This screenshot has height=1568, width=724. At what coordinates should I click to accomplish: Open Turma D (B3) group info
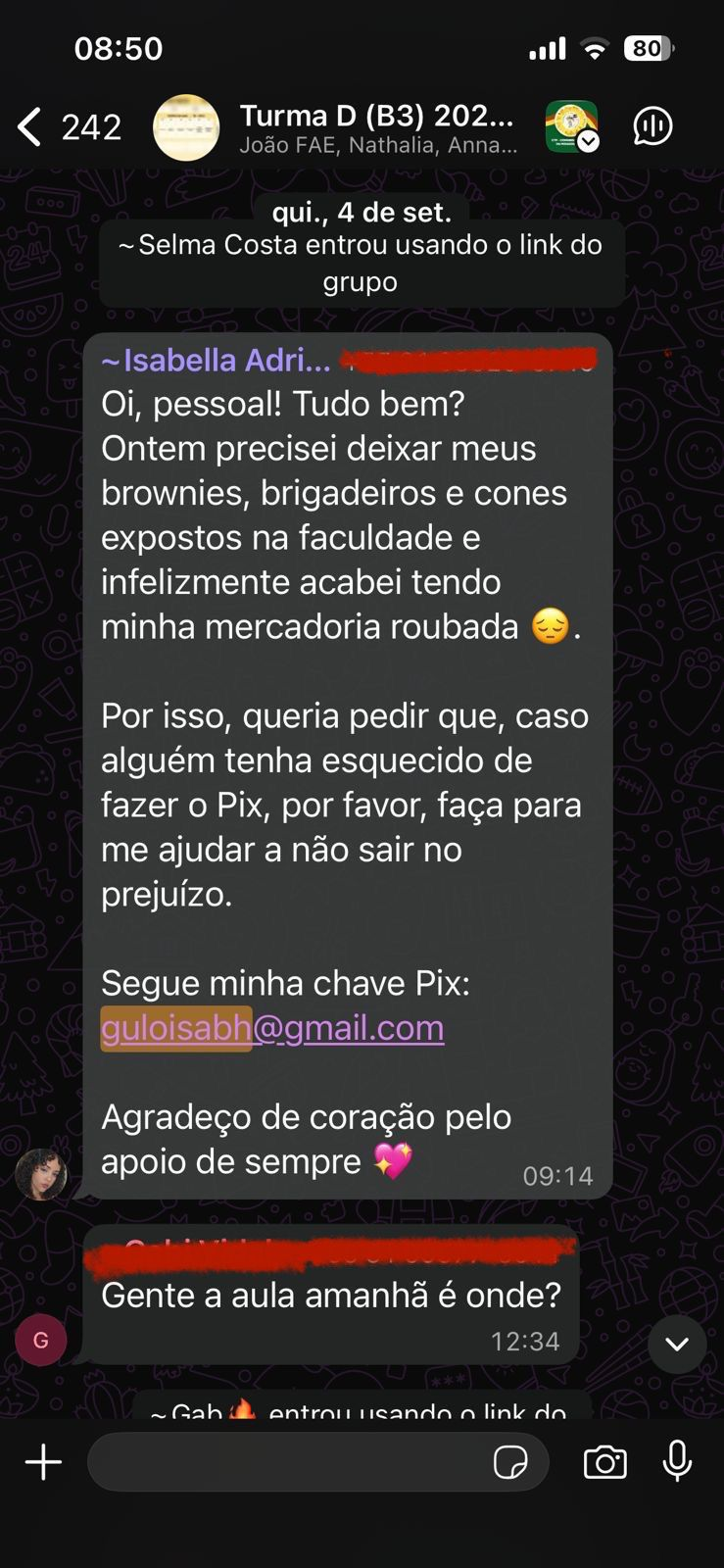(x=377, y=127)
